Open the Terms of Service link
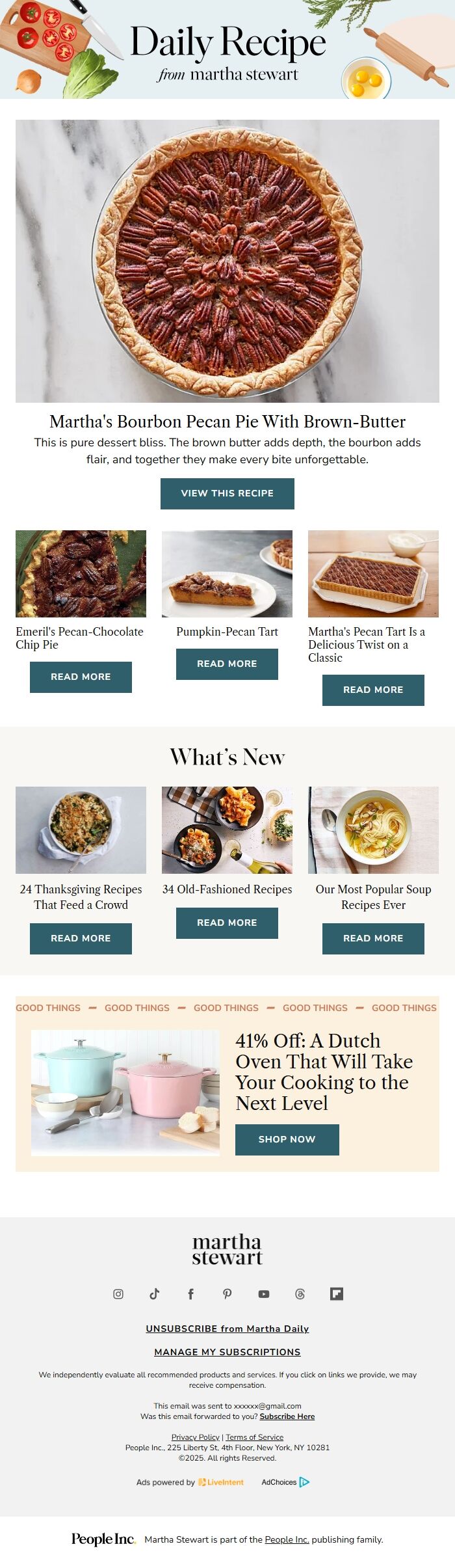Image resolution: width=455 pixels, height=1568 pixels. (254, 1437)
